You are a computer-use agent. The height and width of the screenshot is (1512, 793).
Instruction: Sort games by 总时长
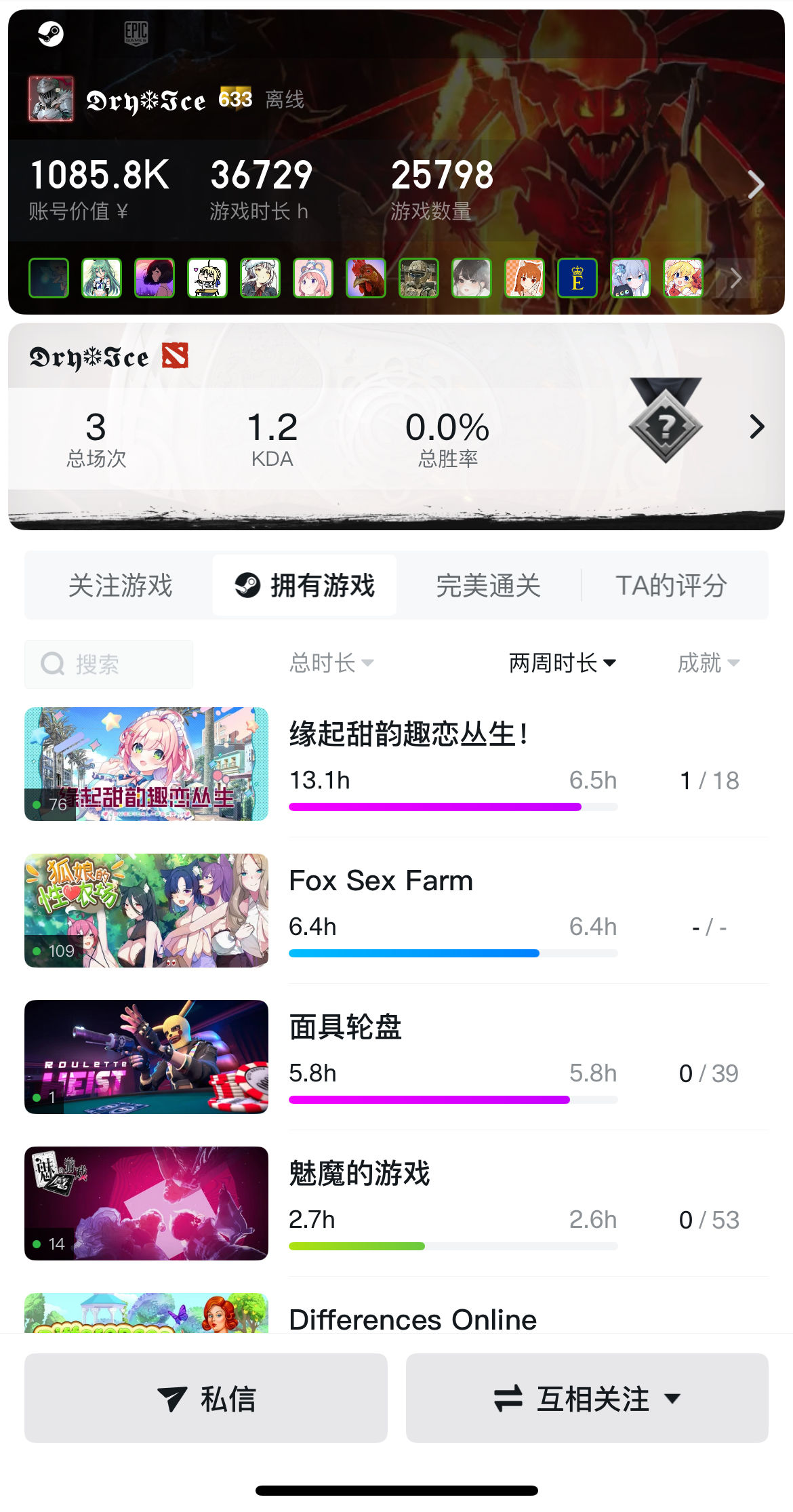pyautogui.click(x=331, y=662)
